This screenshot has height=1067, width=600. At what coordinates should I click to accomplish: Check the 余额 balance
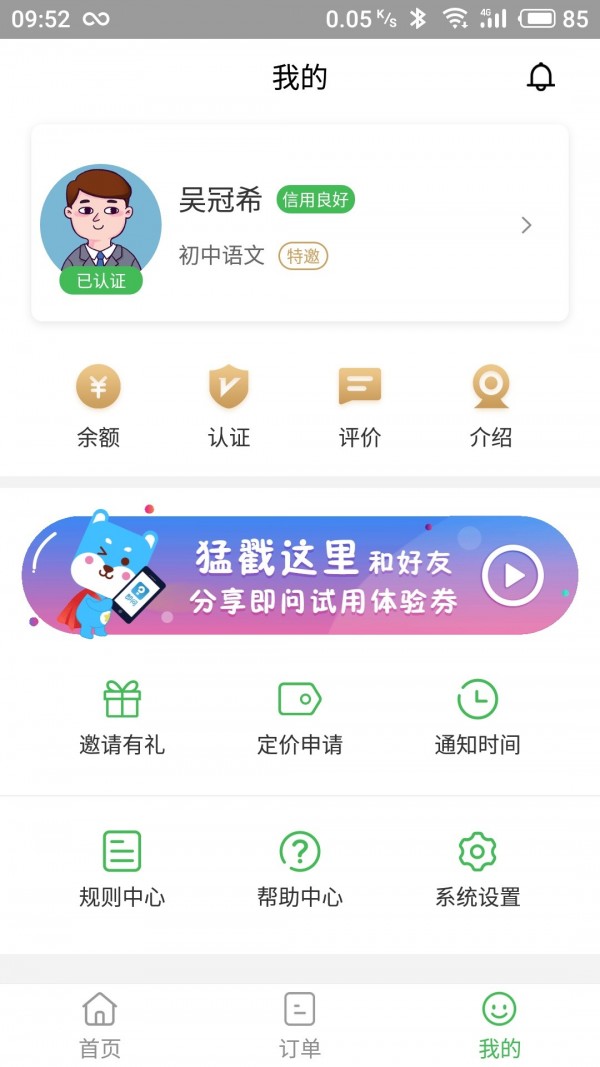pyautogui.click(x=98, y=406)
